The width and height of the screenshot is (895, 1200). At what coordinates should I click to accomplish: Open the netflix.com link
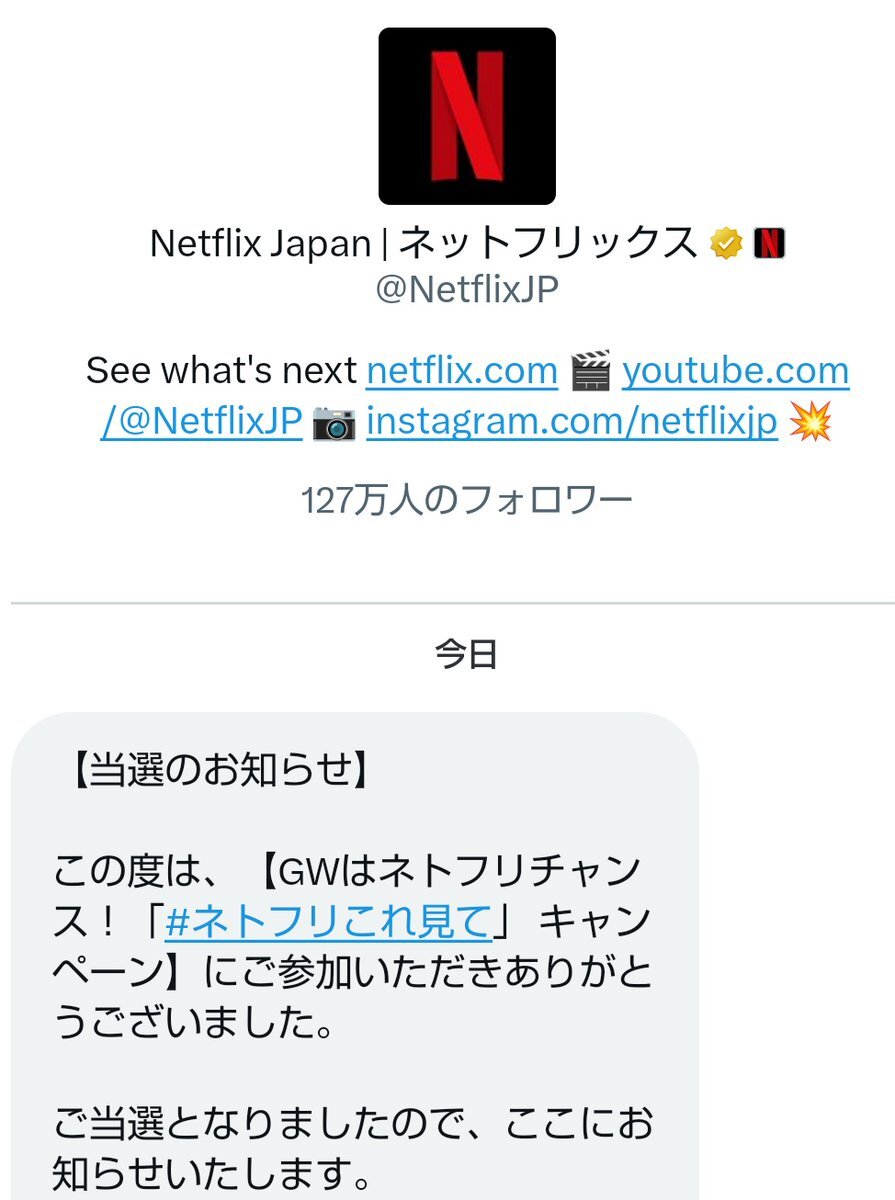pos(461,371)
